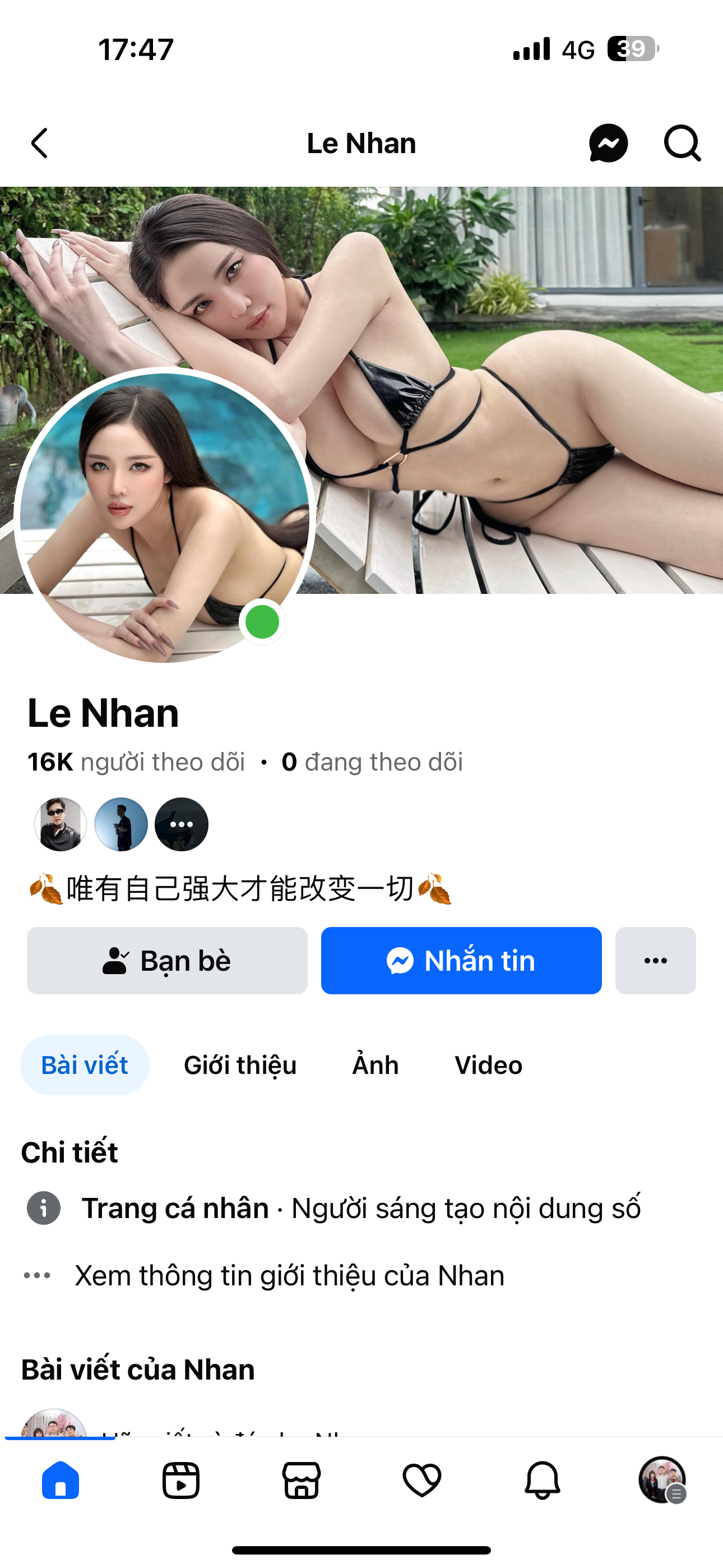Image resolution: width=723 pixels, height=1568 pixels.
Task: Open the Reels video tab
Action: [180, 1480]
